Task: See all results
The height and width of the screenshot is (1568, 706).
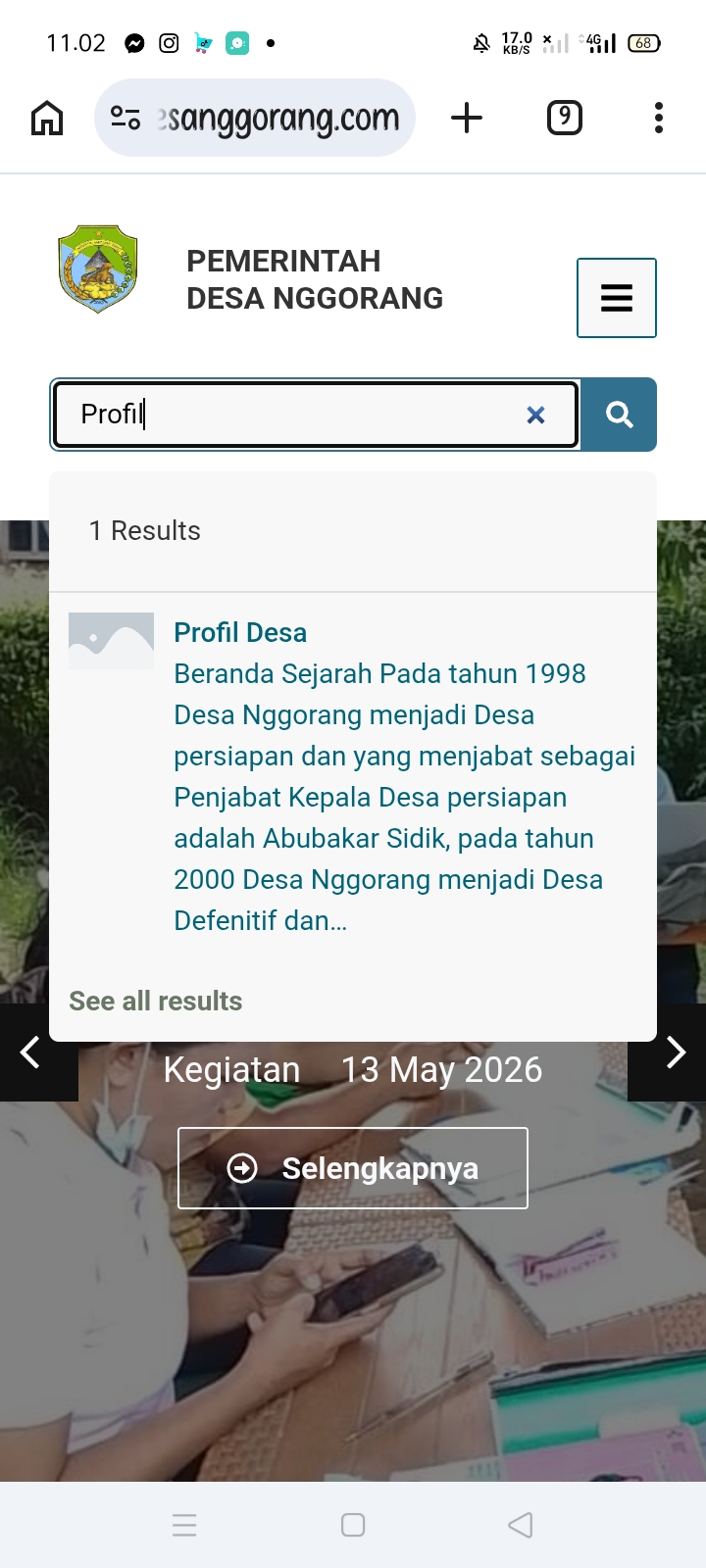Action: coord(155,1001)
